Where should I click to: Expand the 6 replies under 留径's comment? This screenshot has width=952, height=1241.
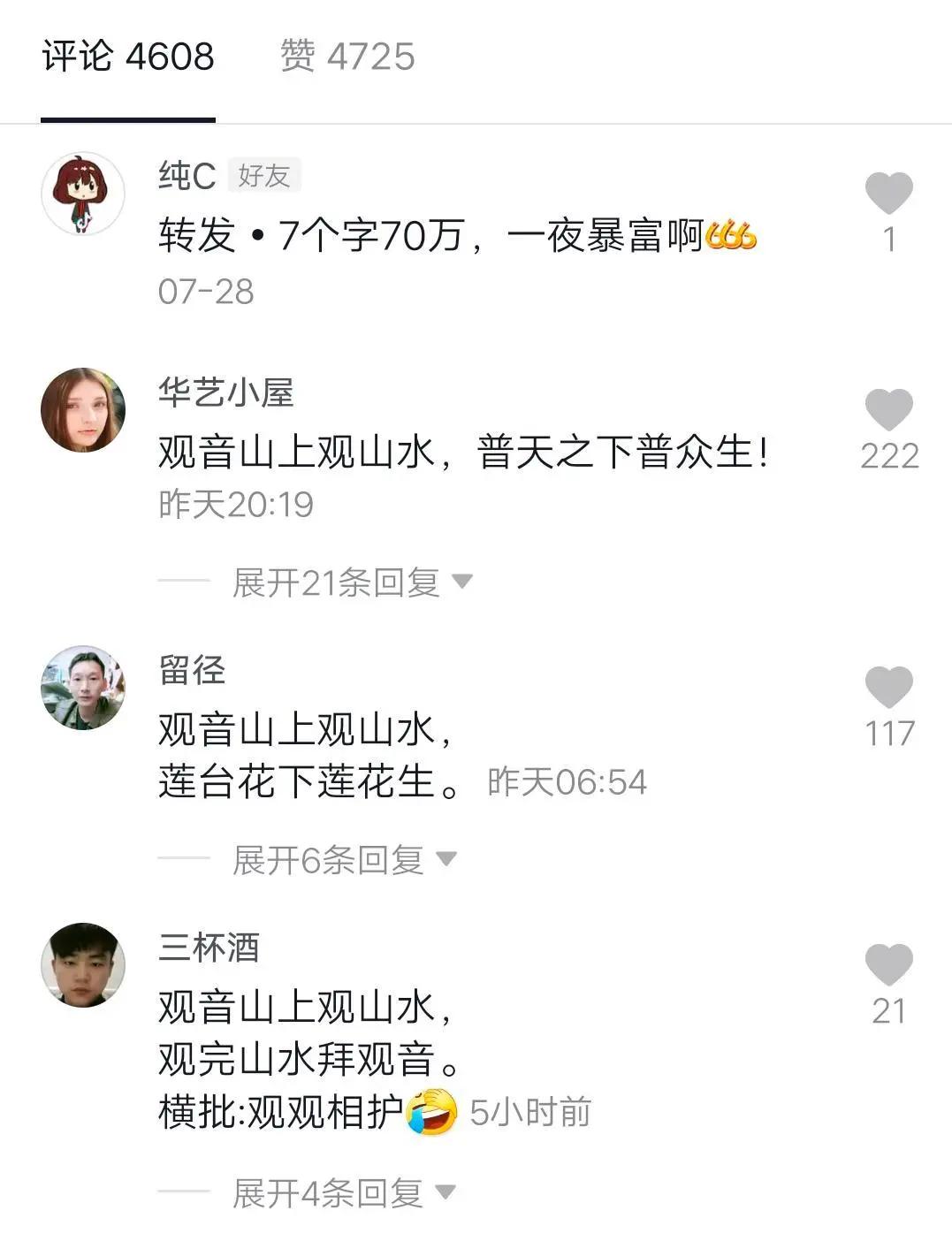click(327, 857)
